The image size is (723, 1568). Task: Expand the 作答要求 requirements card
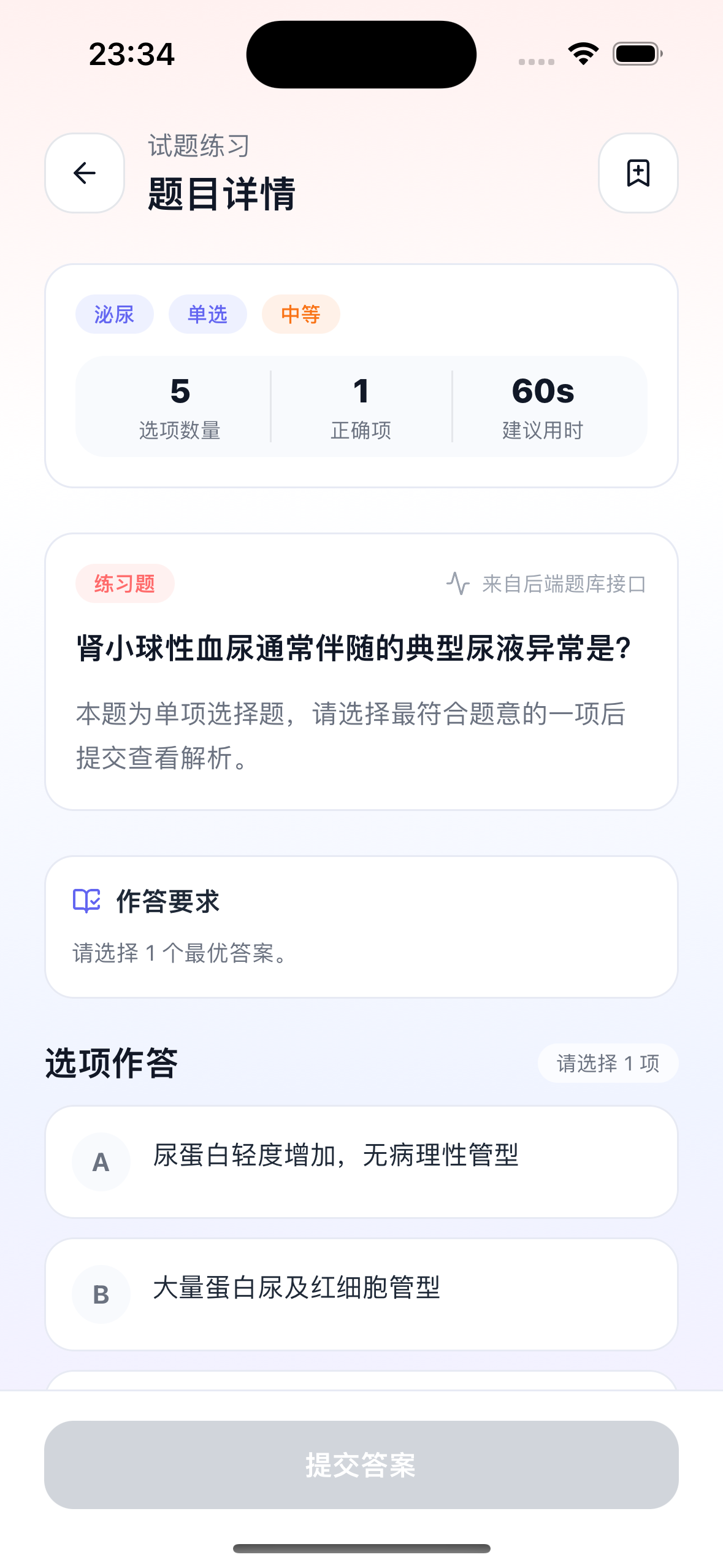pos(361,926)
